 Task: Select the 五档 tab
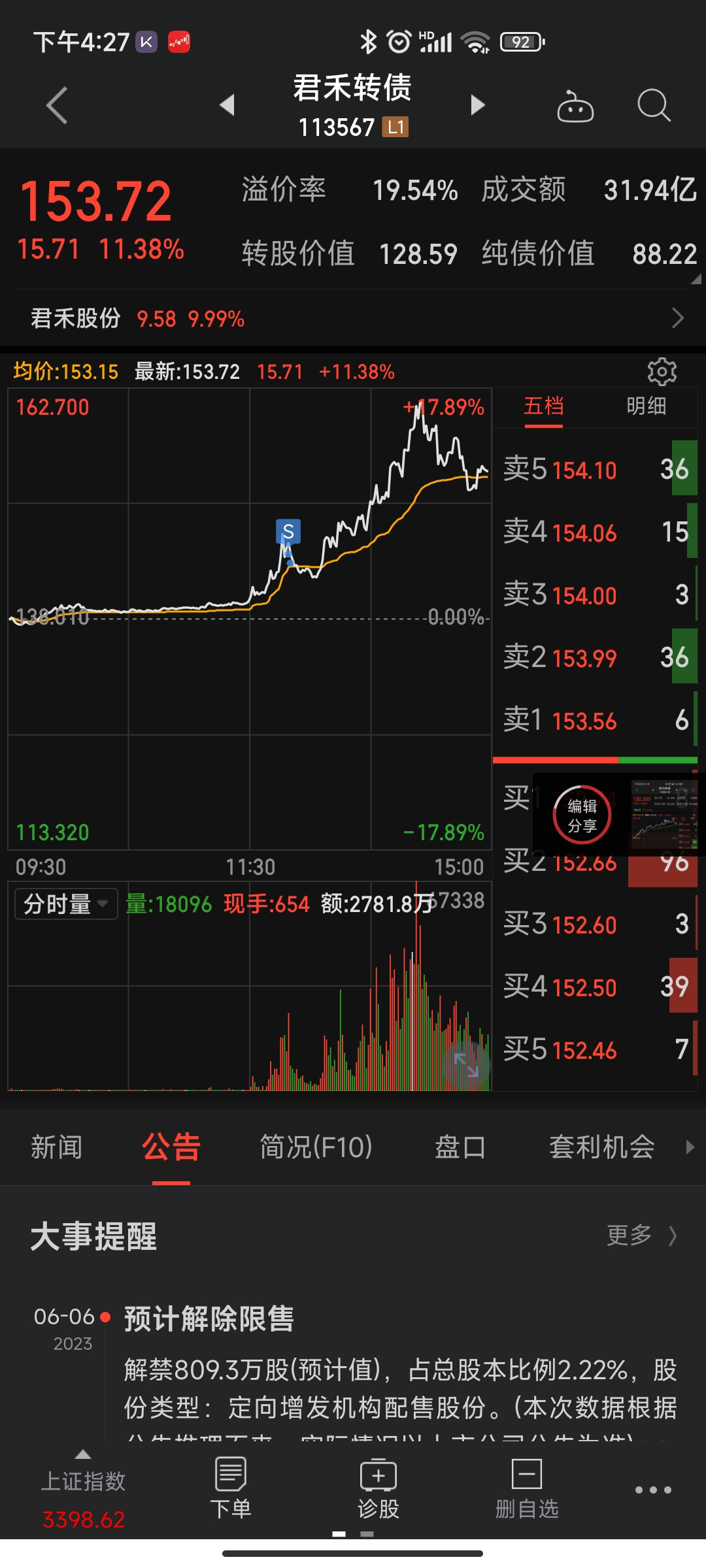pos(543,406)
